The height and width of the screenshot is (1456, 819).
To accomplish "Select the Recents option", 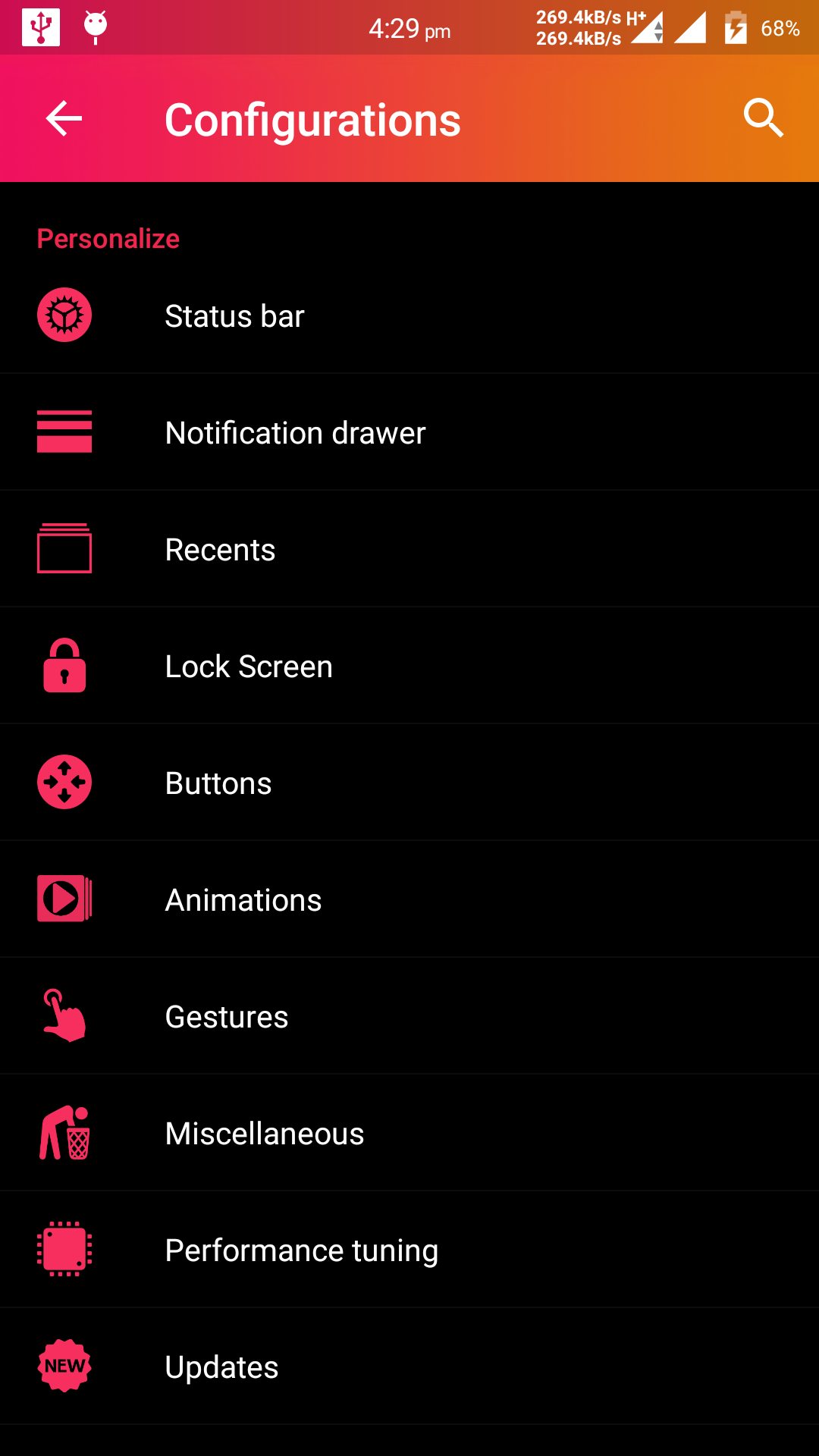I will [409, 549].
